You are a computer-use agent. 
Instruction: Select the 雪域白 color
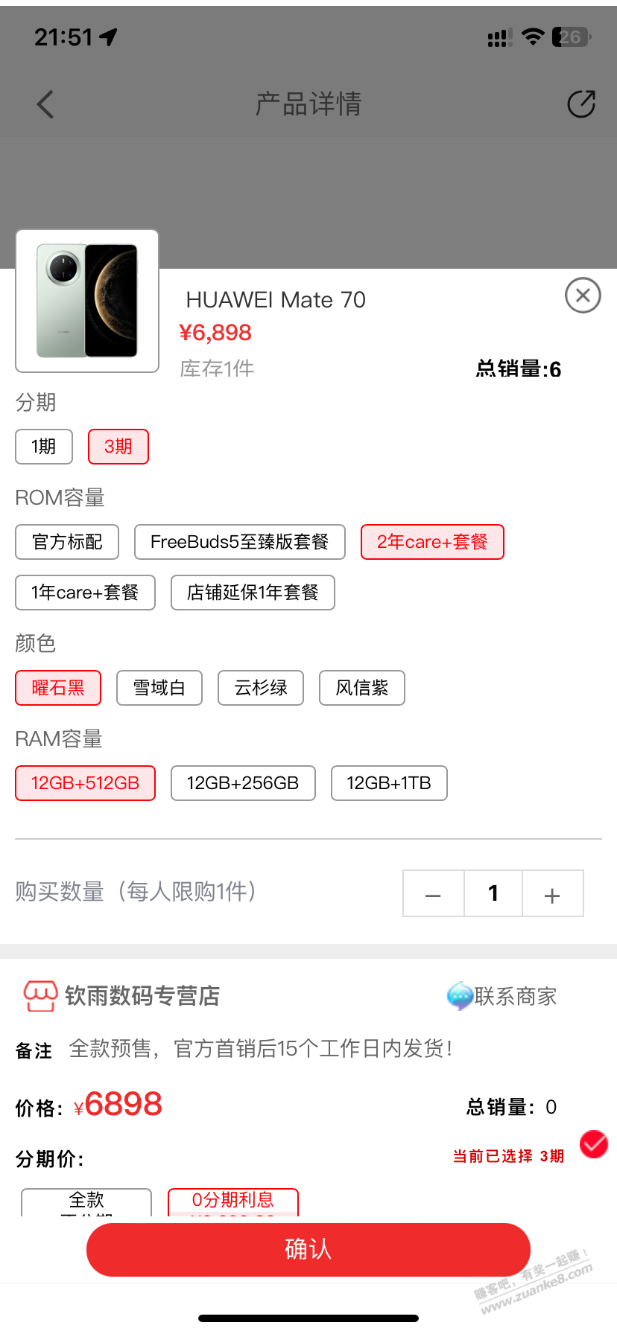160,688
